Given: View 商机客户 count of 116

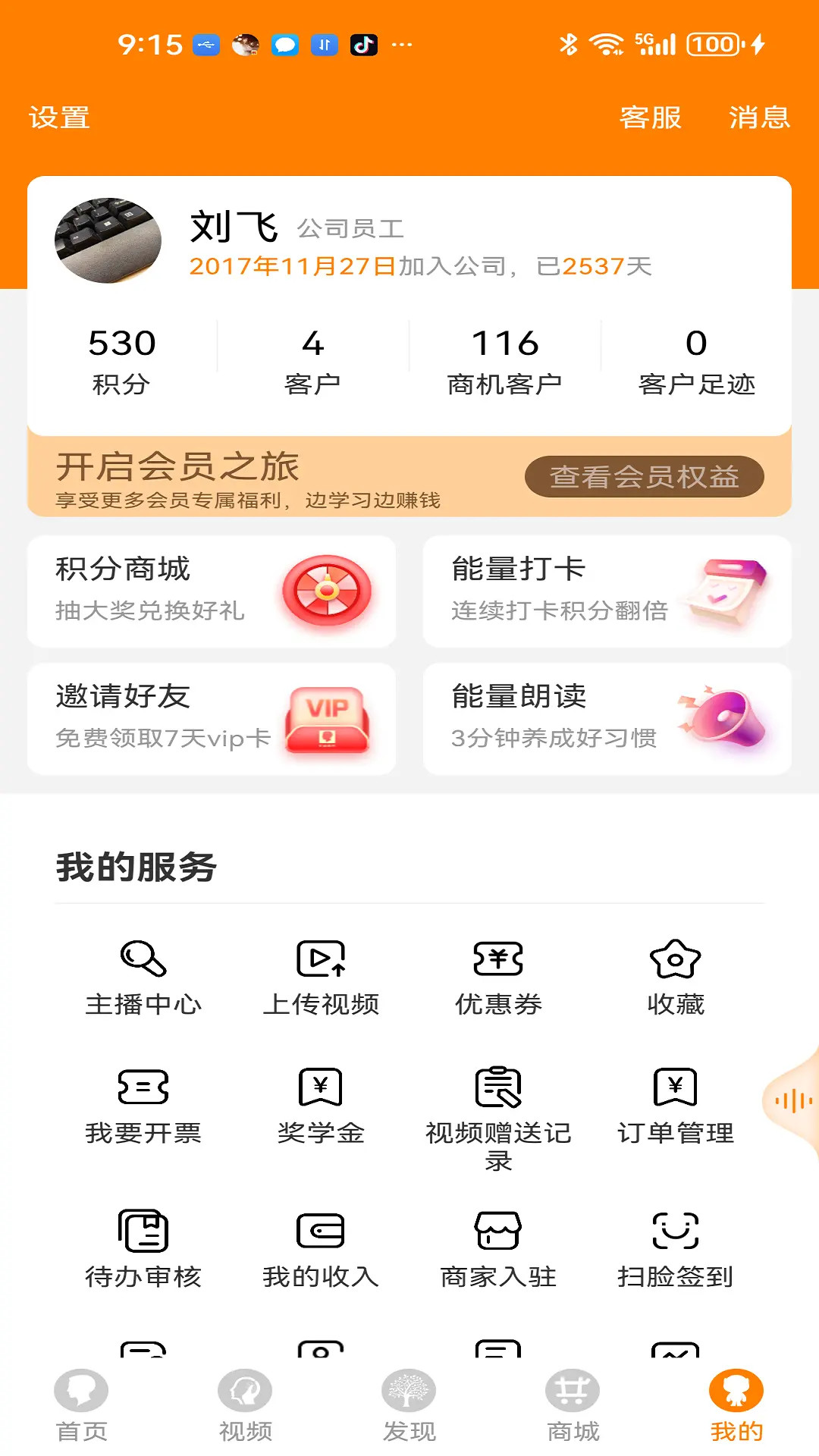Looking at the screenshot, I should [505, 360].
